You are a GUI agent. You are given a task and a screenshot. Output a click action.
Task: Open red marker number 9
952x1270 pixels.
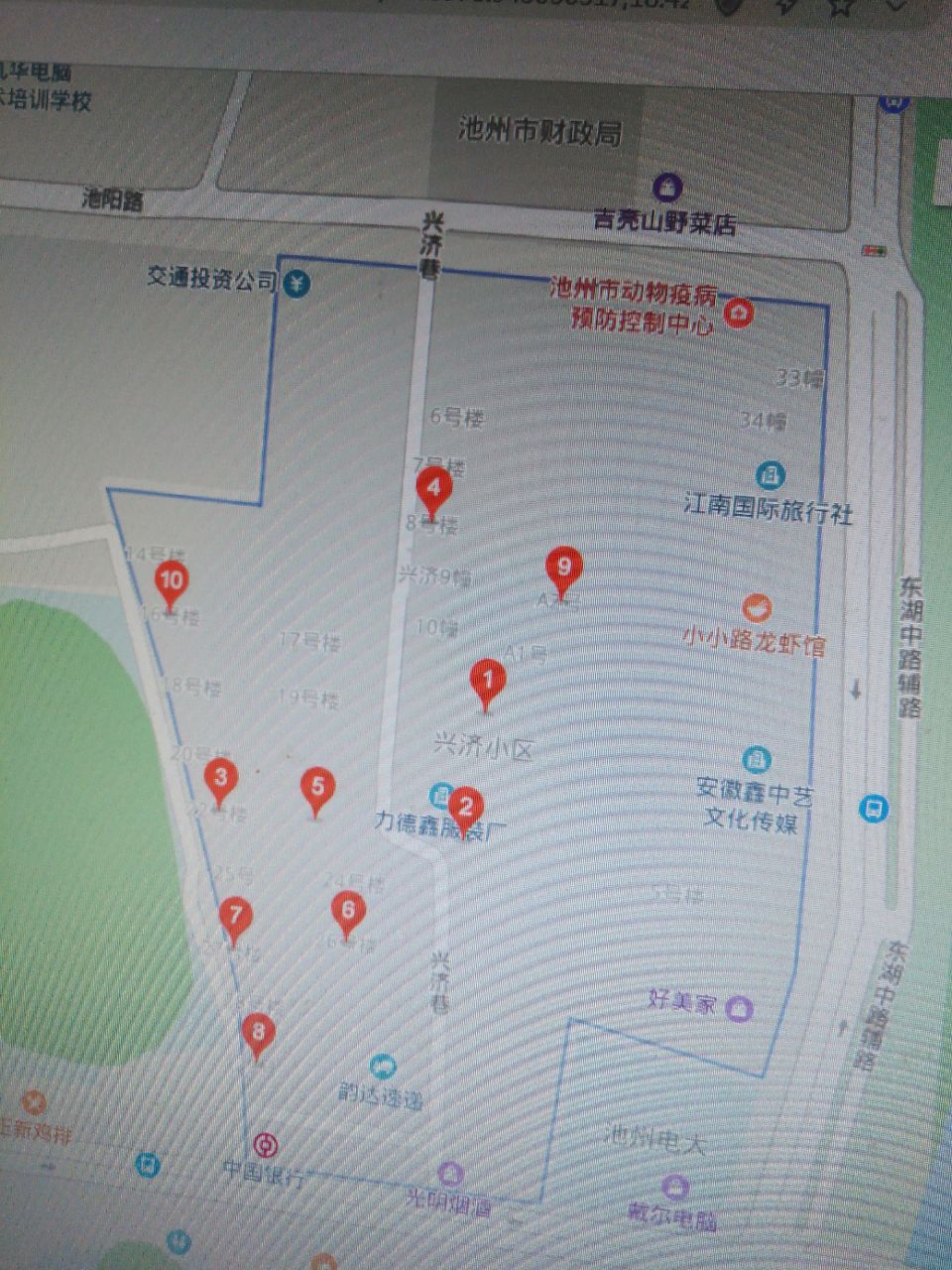[564, 568]
